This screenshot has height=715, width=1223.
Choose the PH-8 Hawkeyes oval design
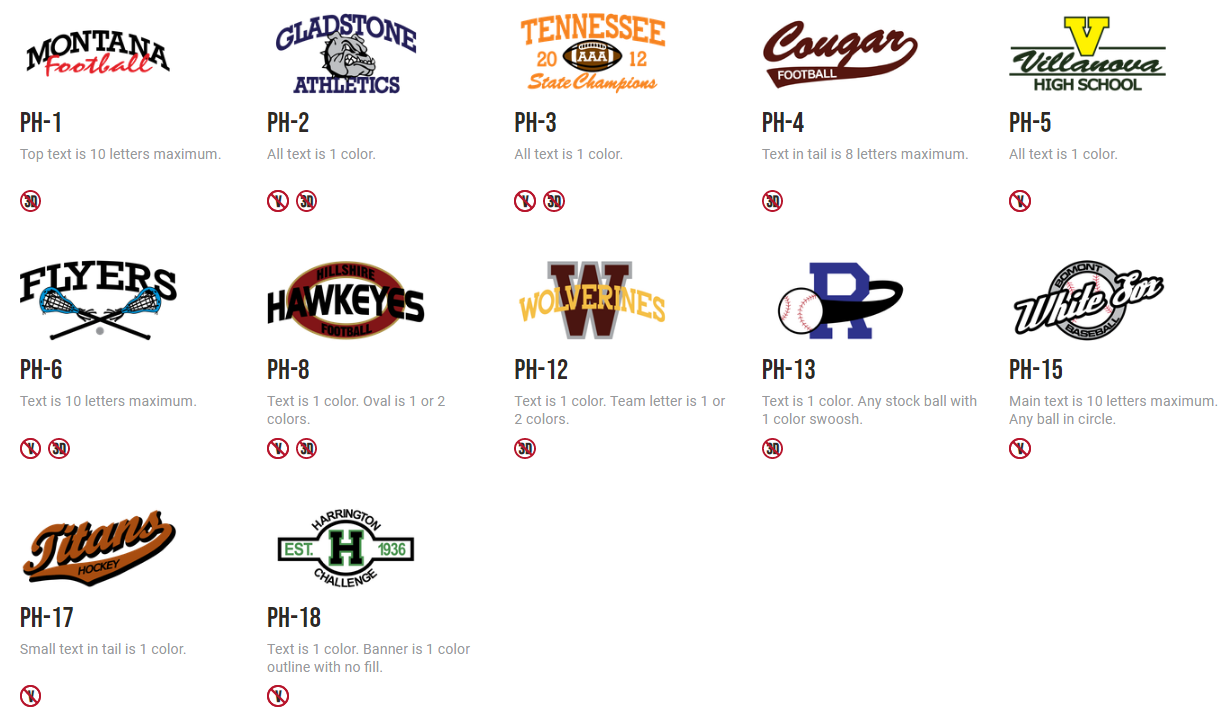[x=345, y=301]
